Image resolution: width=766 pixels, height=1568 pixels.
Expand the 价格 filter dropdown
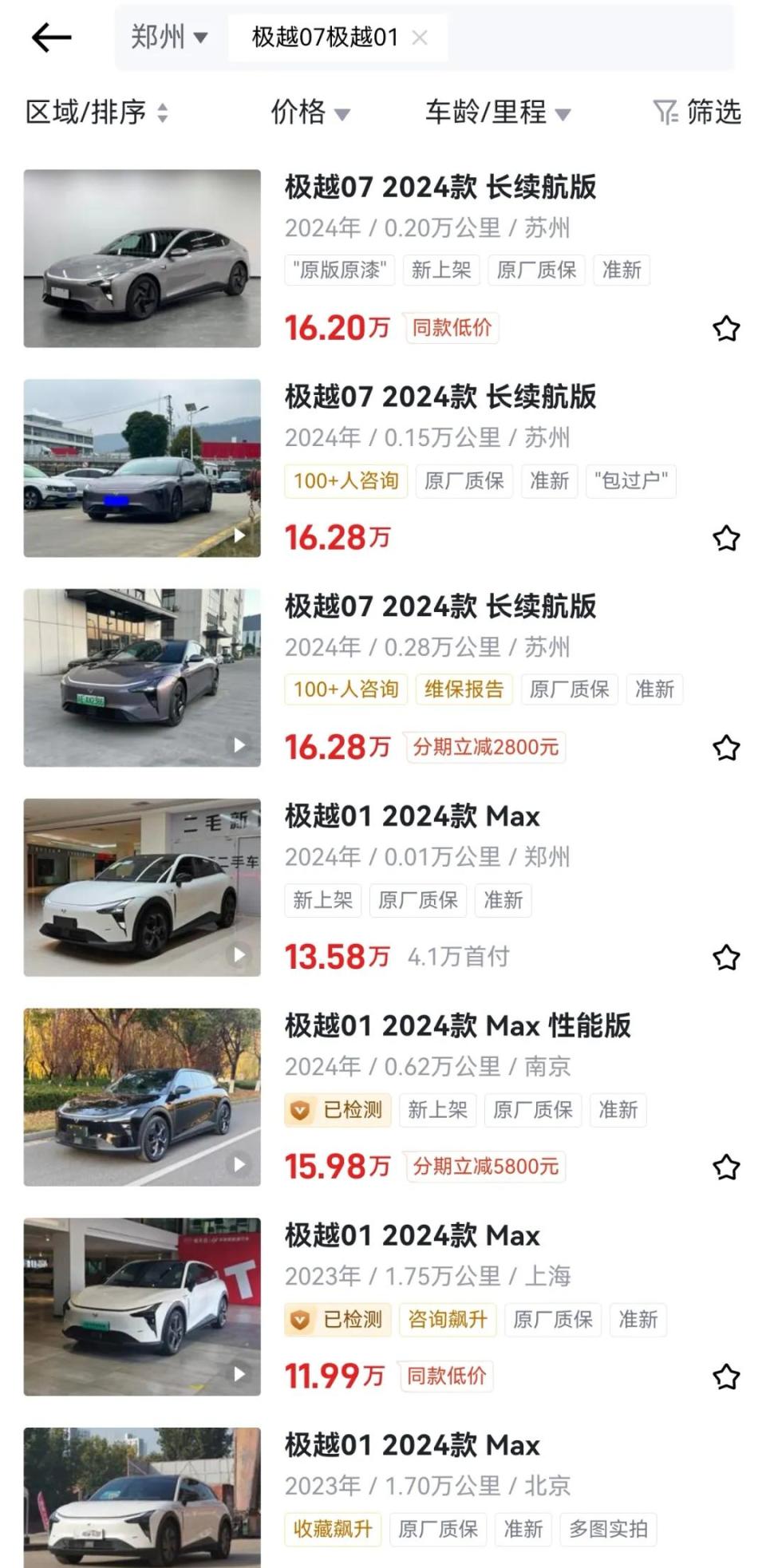(310, 113)
